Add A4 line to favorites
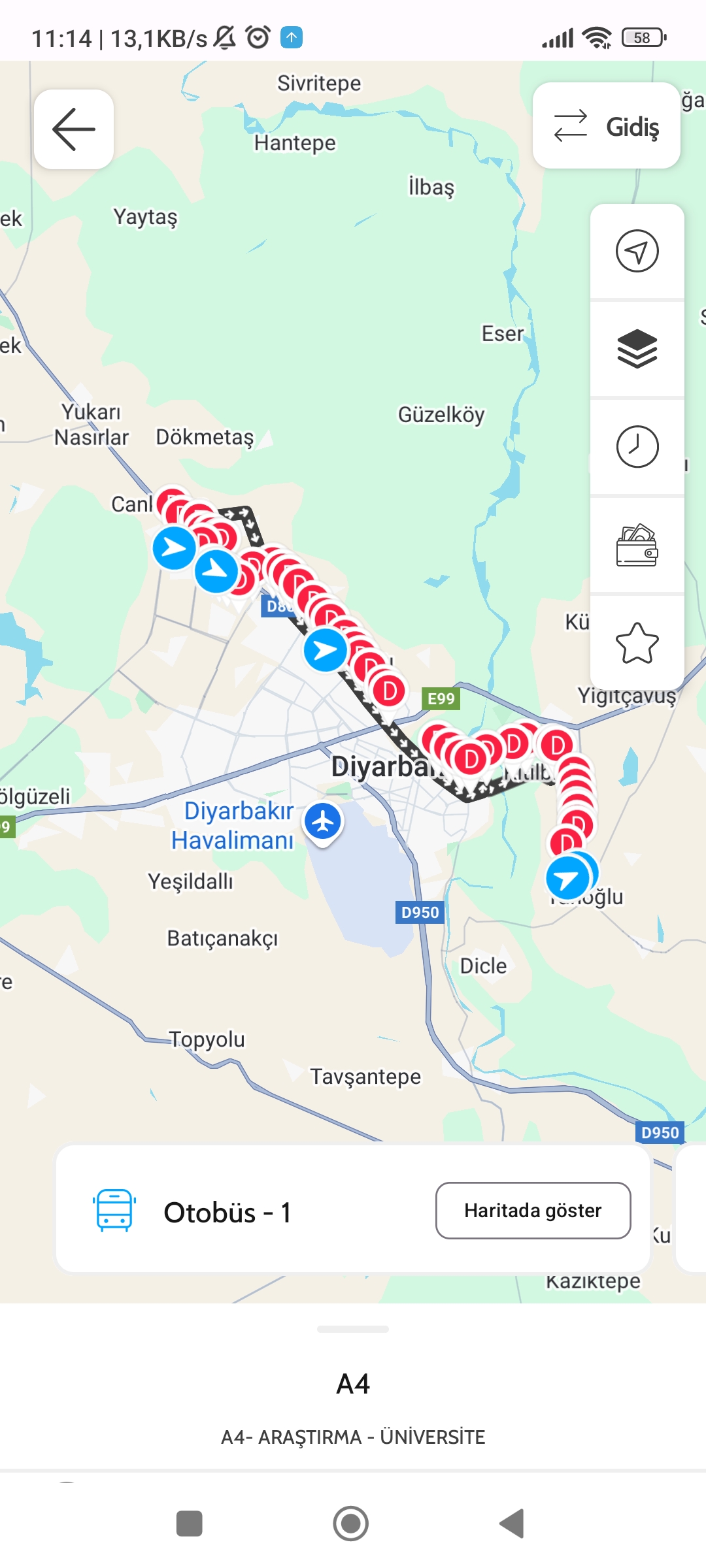Screen dimensions: 706x1568 637,643
